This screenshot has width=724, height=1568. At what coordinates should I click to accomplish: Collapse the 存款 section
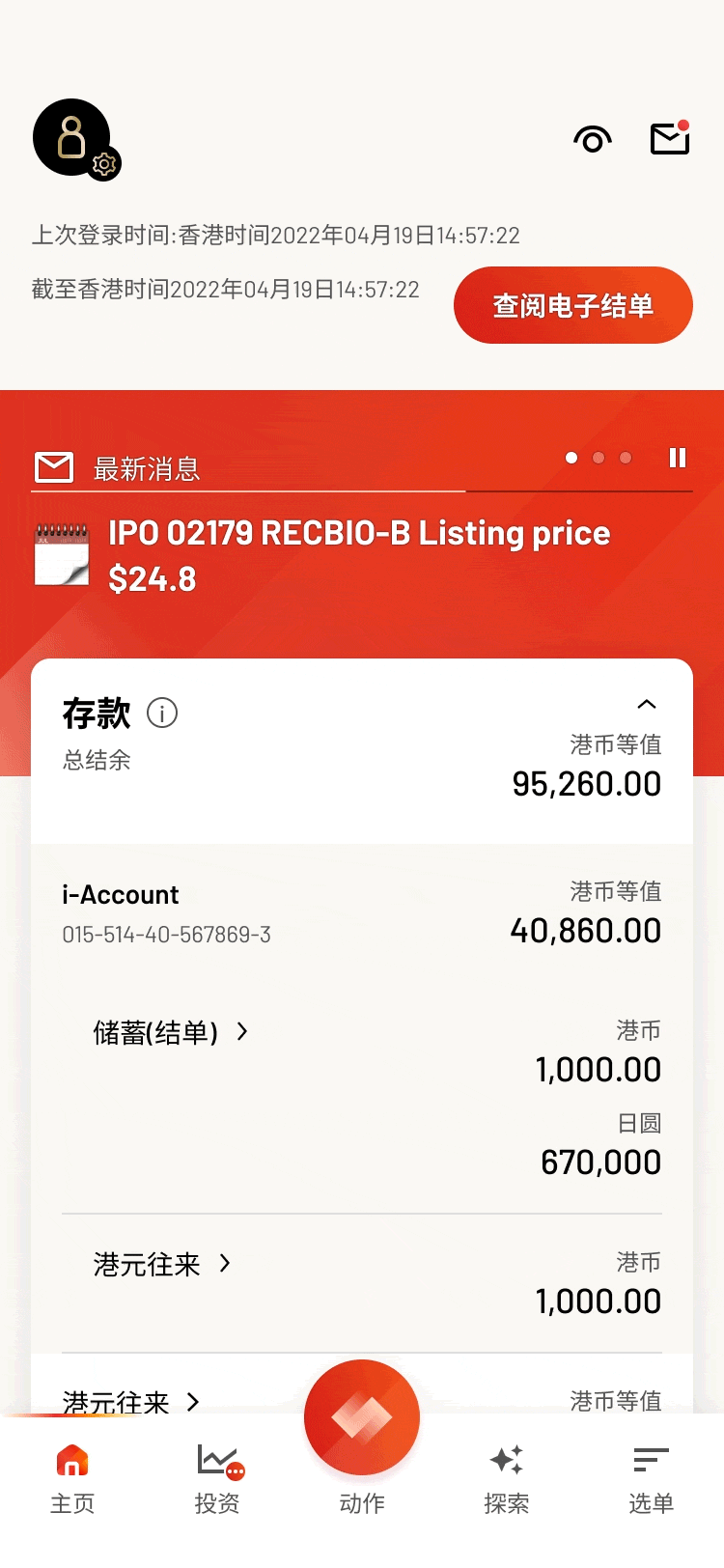(x=647, y=704)
